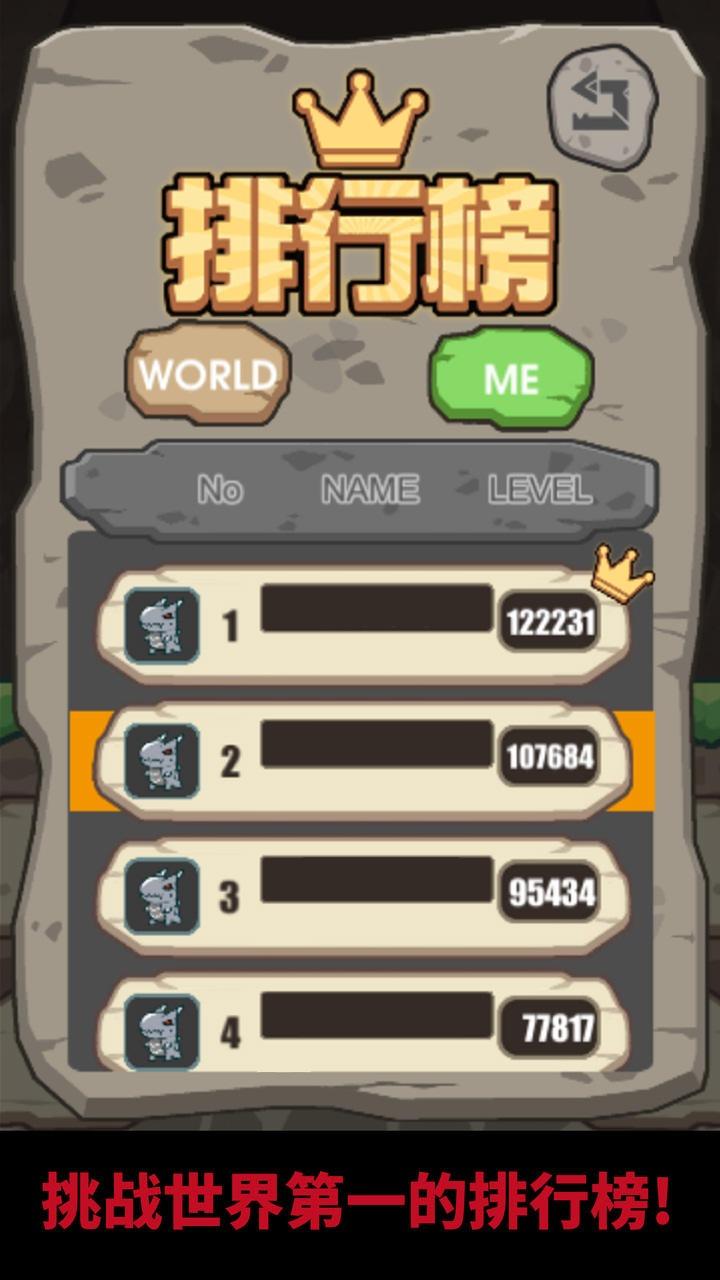Switch to the WORLD ranking tab

pos(208,374)
